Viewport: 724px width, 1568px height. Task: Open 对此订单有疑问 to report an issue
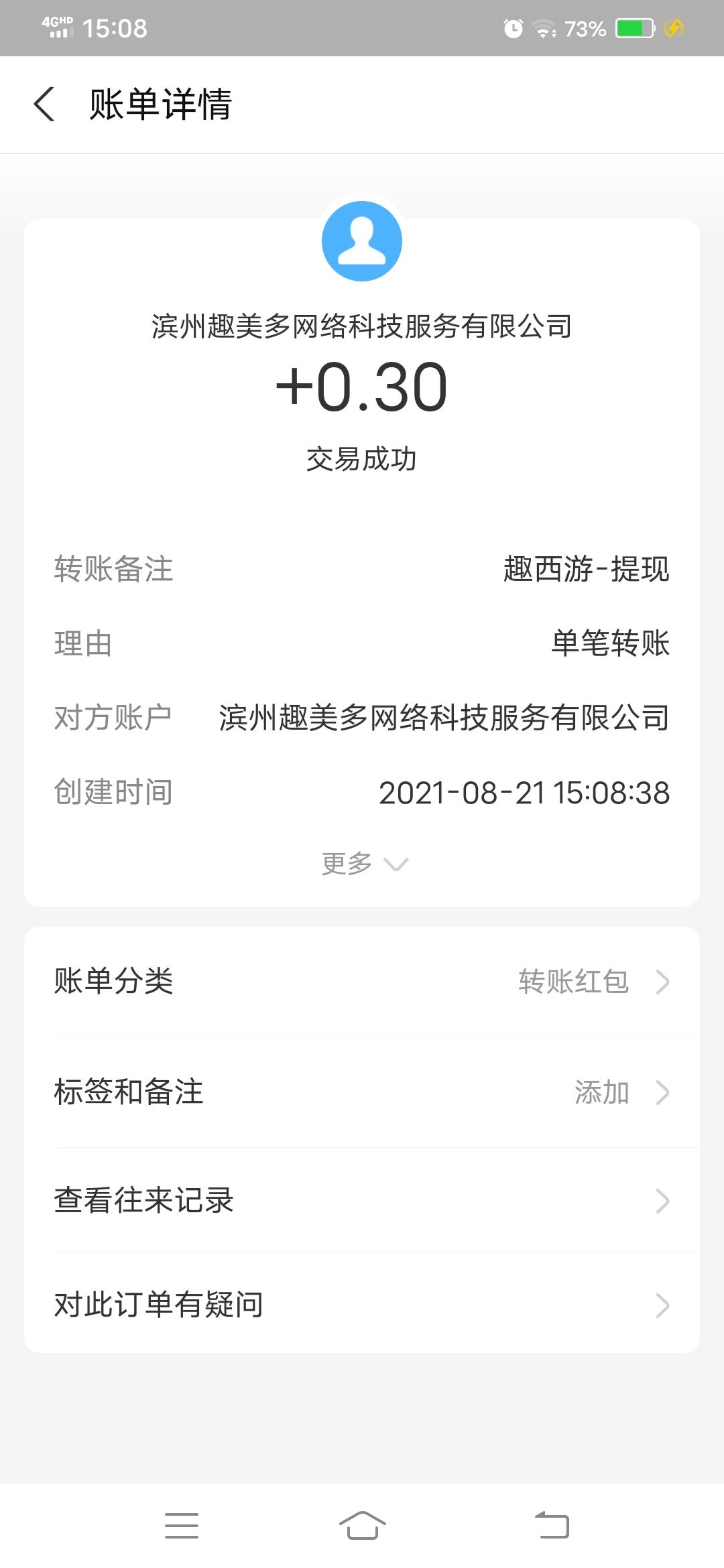(x=362, y=1305)
